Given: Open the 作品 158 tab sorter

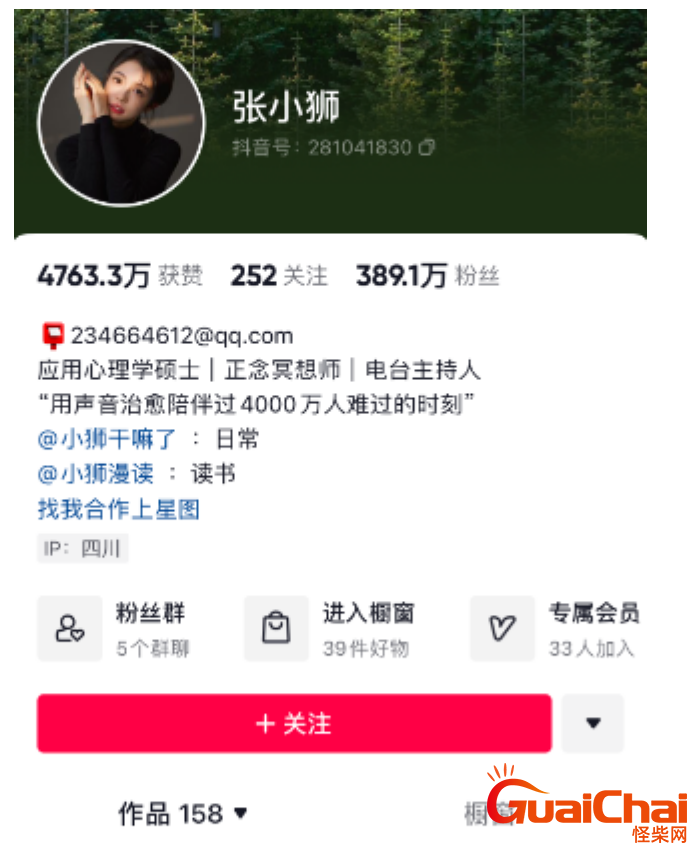Looking at the screenshot, I should [183, 814].
